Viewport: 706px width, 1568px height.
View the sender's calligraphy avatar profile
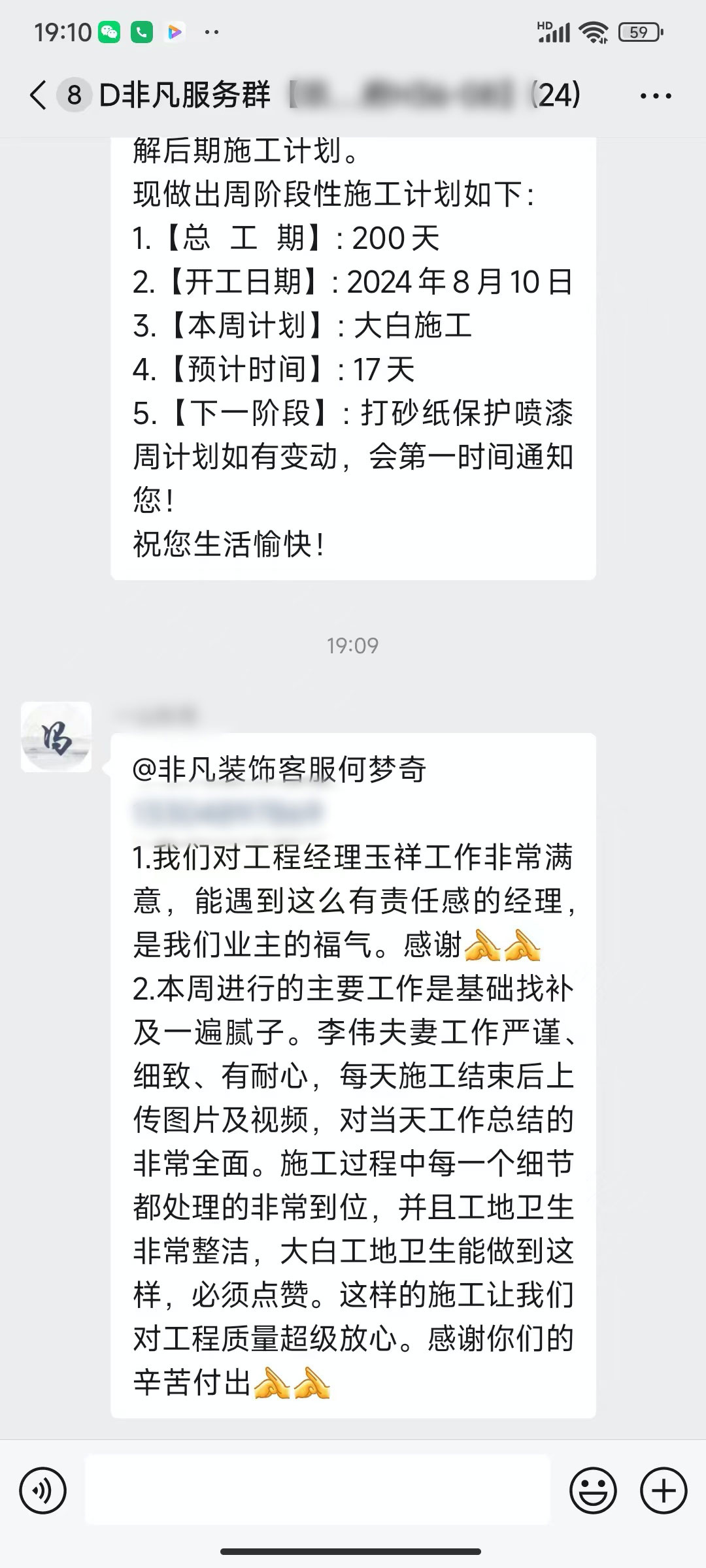(56, 737)
